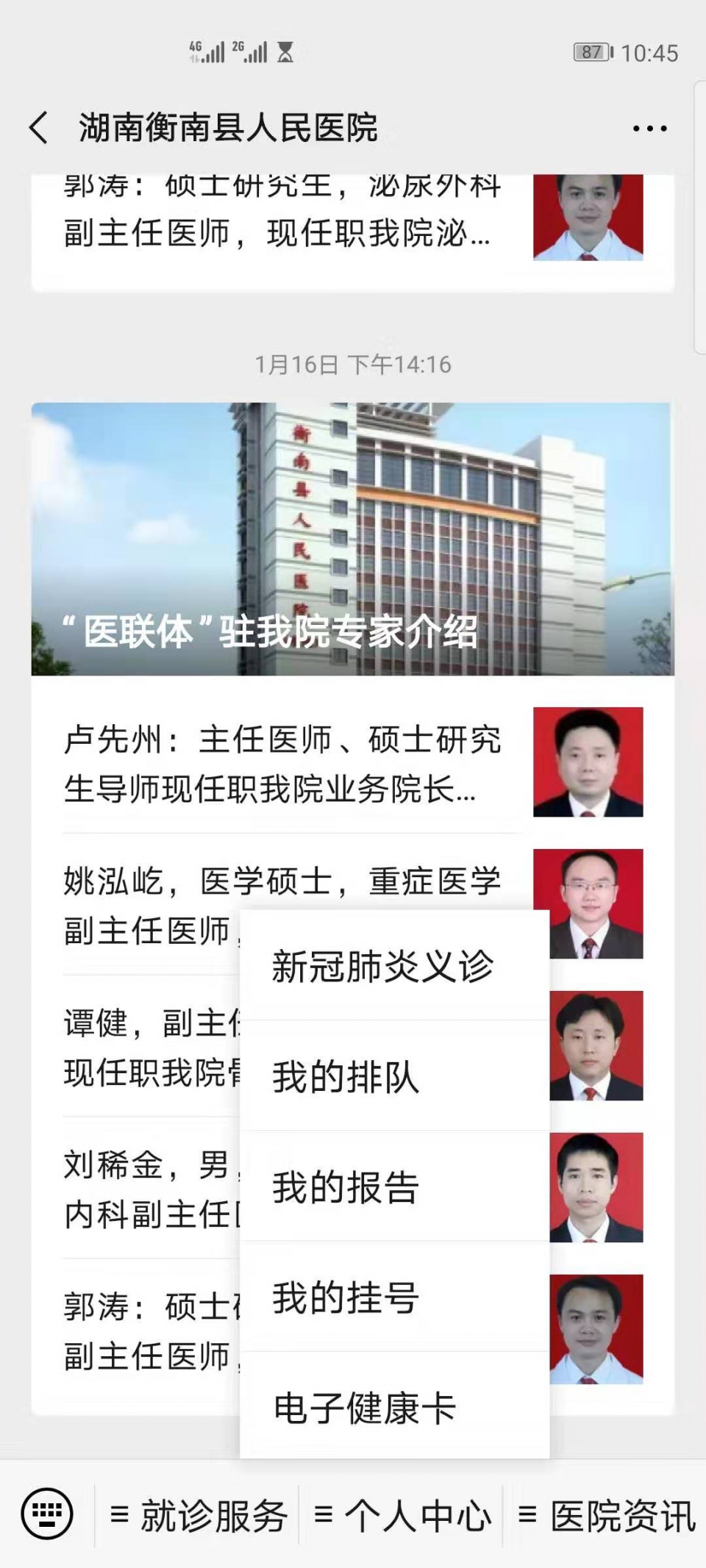Viewport: 706px width, 1568px height.
Task: View 我的报告 from the popup
Action: [346, 1187]
